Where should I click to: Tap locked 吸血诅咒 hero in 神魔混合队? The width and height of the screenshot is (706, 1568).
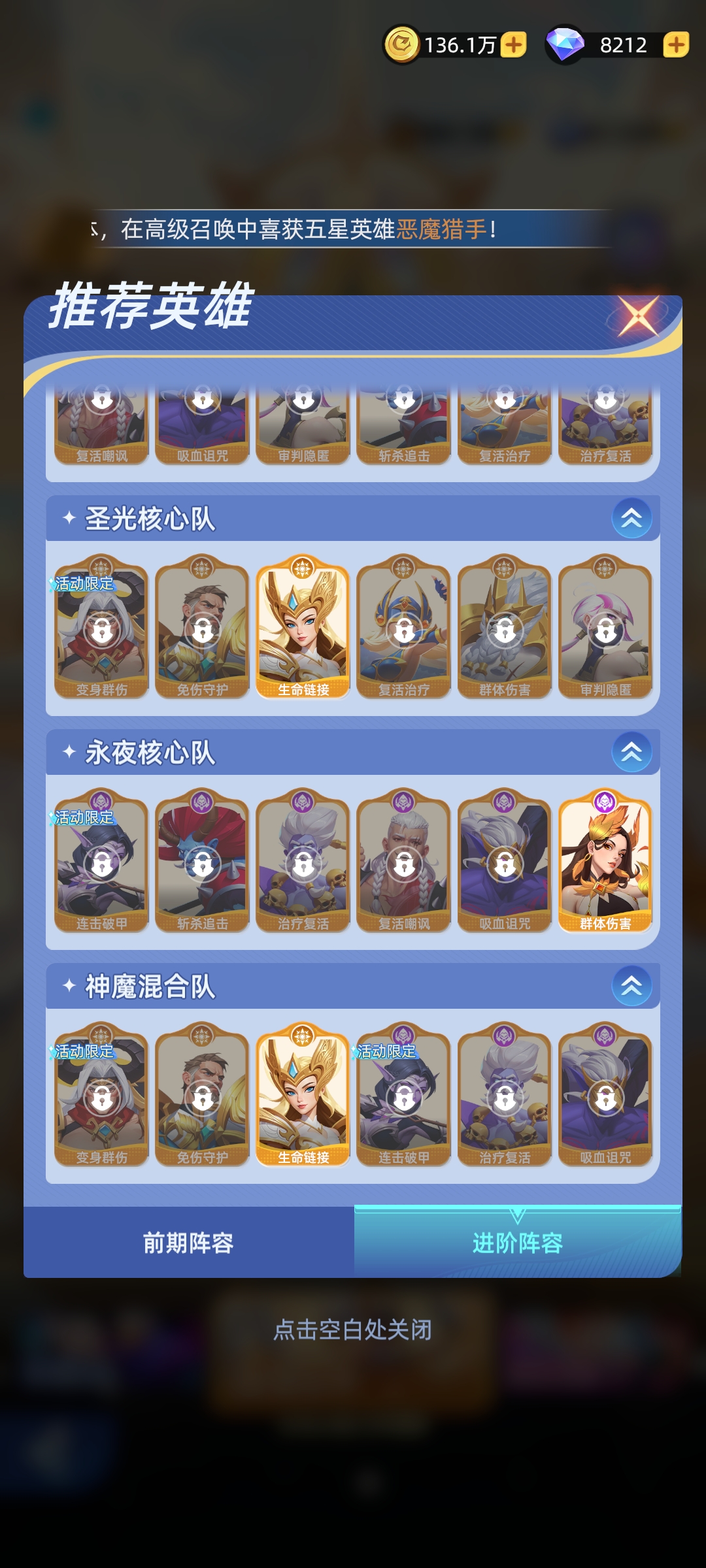605,1095
